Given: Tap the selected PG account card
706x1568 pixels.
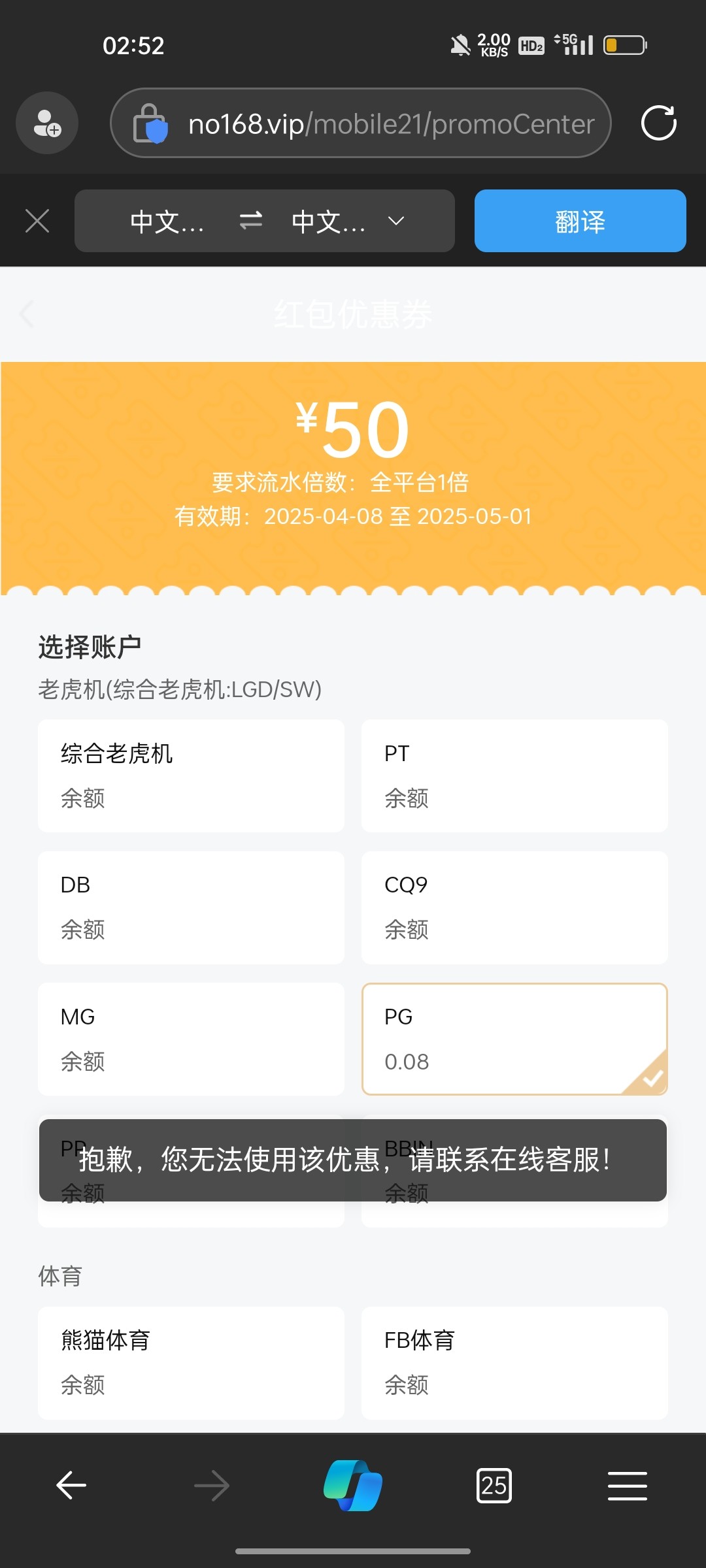Looking at the screenshot, I should (x=514, y=1039).
